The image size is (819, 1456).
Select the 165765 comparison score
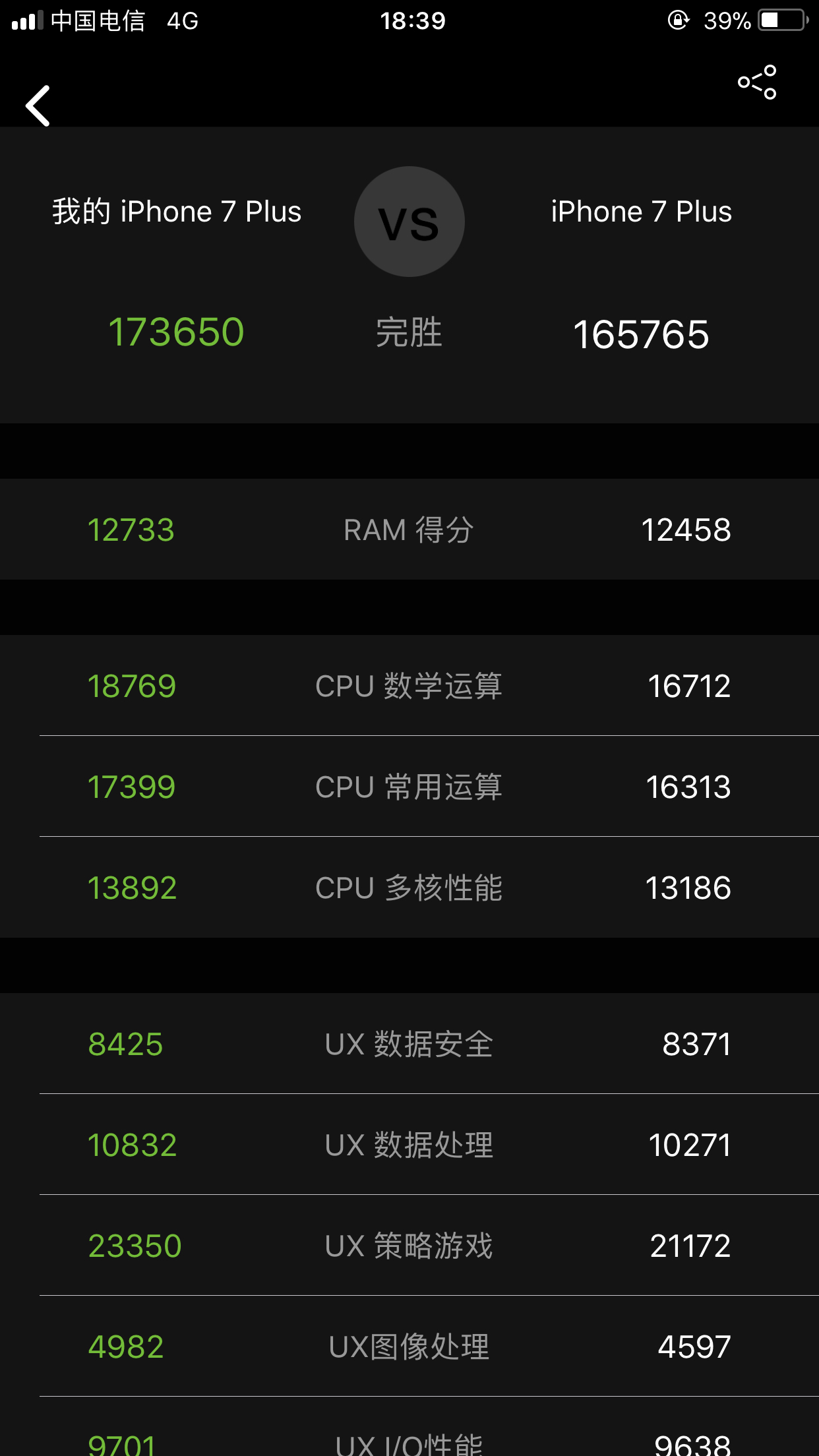click(x=642, y=335)
